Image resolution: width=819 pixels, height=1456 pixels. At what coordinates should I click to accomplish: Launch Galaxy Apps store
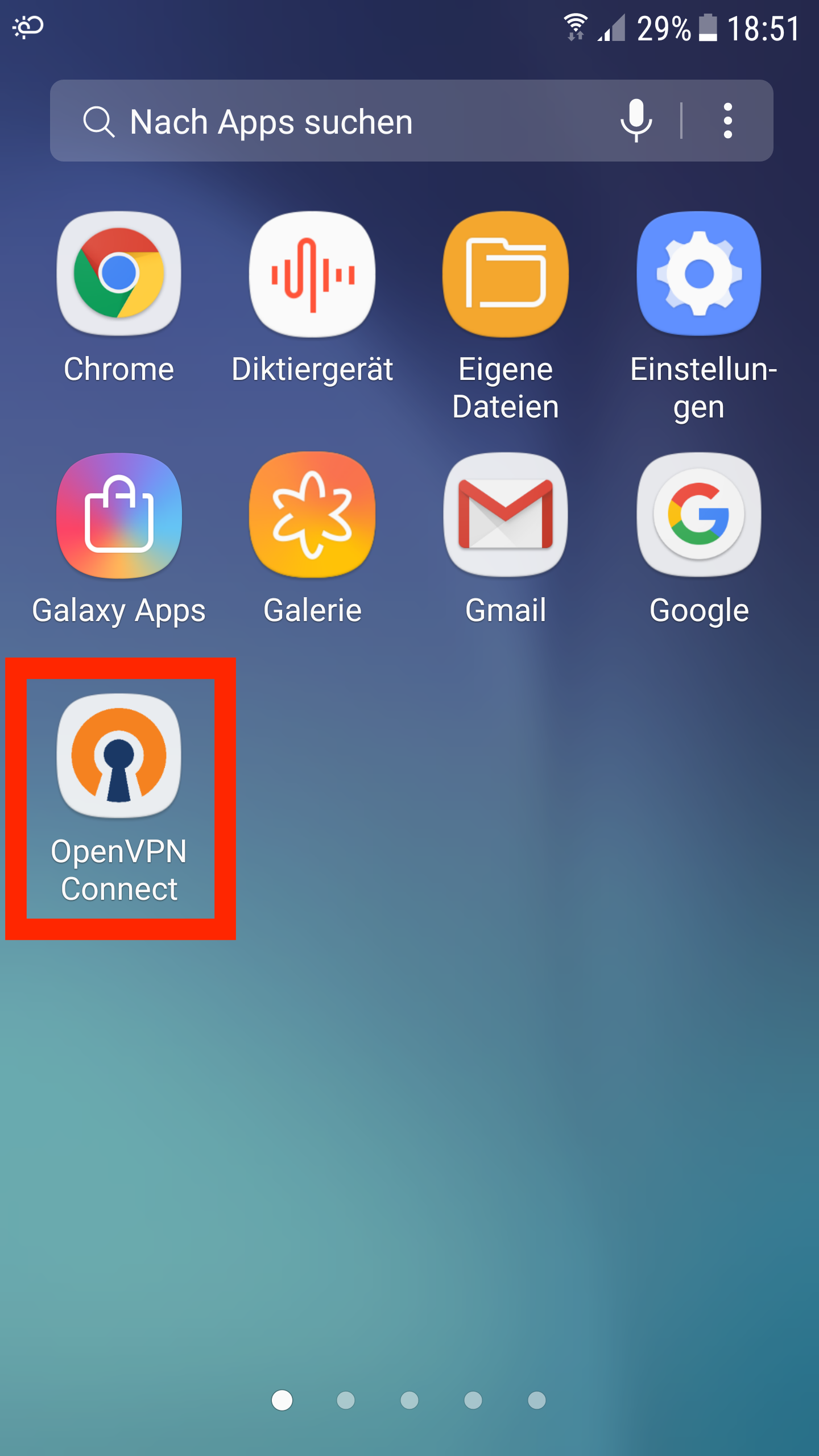pos(119,516)
